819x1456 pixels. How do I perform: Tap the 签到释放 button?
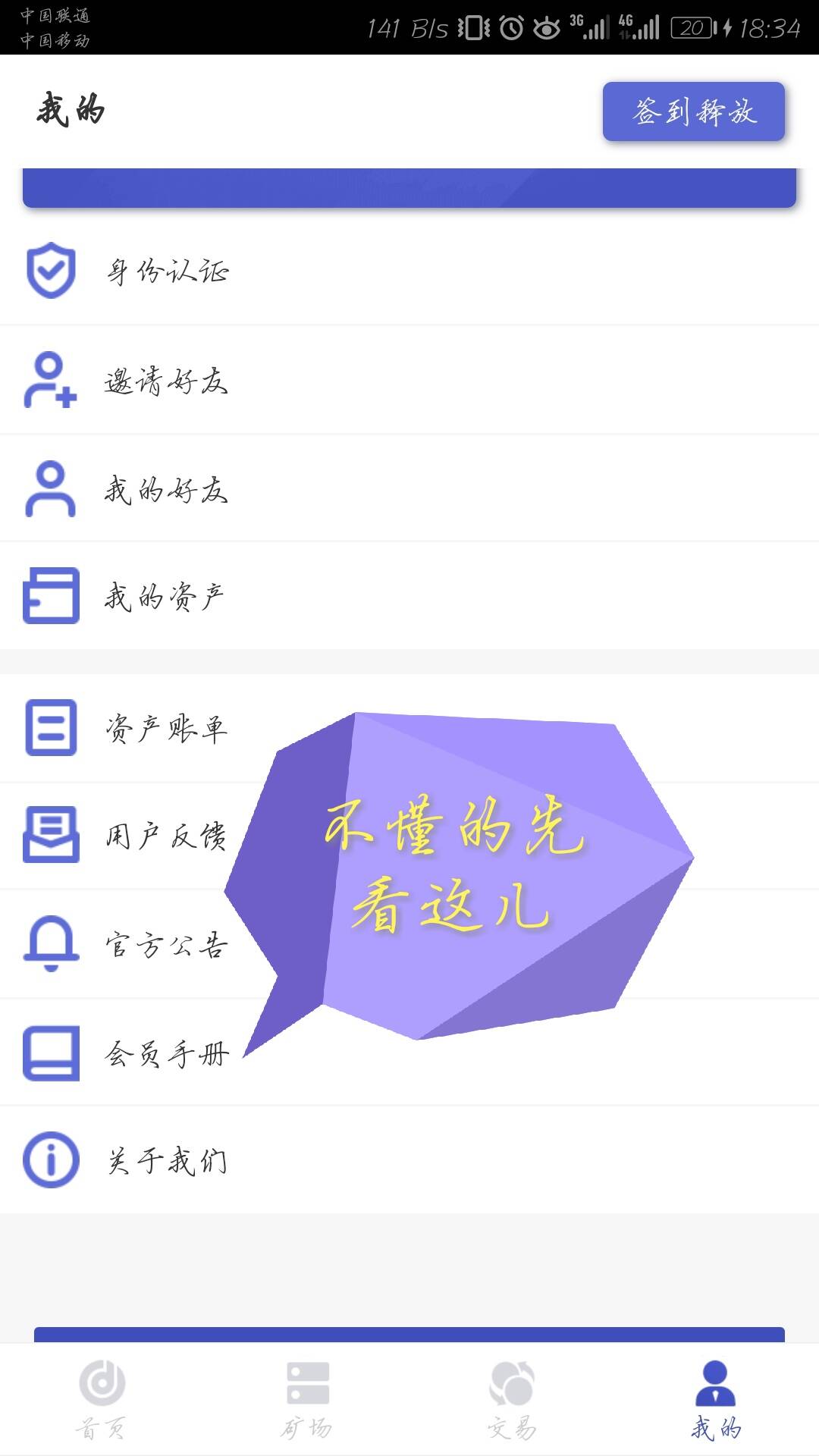(693, 111)
